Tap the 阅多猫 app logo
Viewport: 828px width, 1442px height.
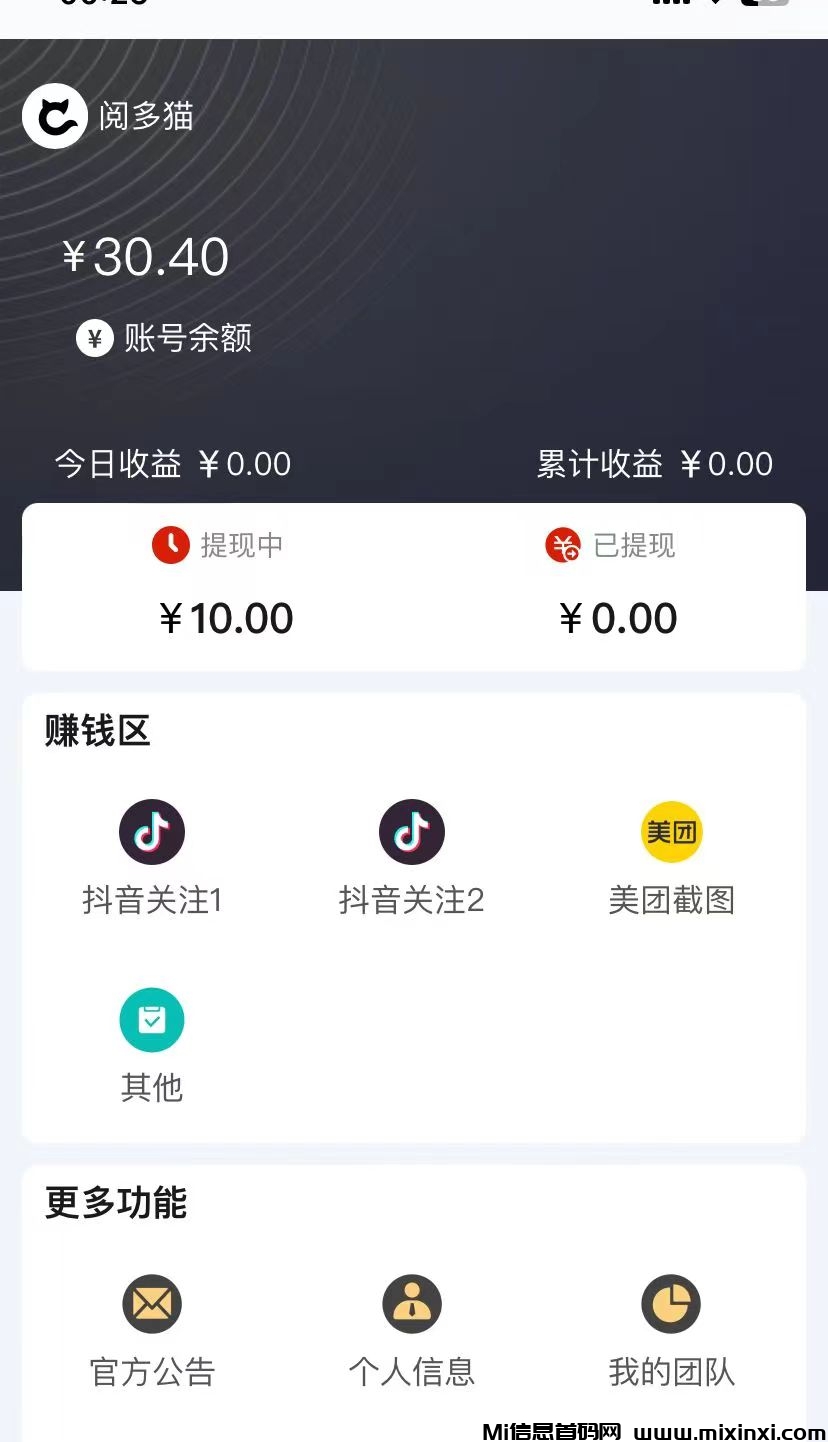55,115
